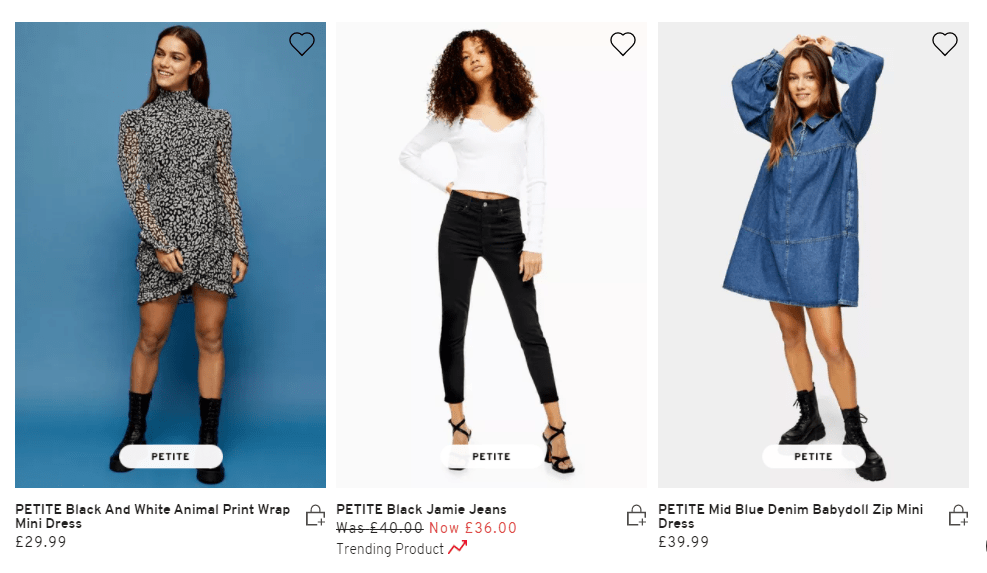Image resolution: width=987 pixels, height=573 pixels.
Task: Open the Denim Babydoll Zip Mini Dress image
Action: coord(812,250)
